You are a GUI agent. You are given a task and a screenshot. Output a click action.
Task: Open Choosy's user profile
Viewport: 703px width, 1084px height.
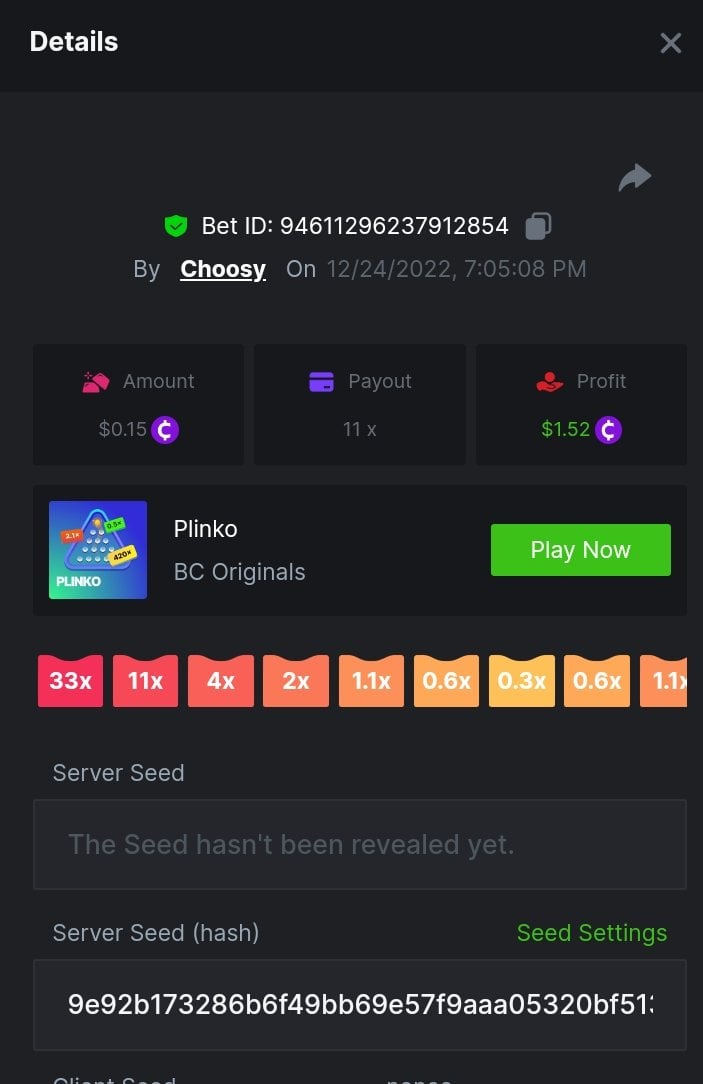pos(223,269)
